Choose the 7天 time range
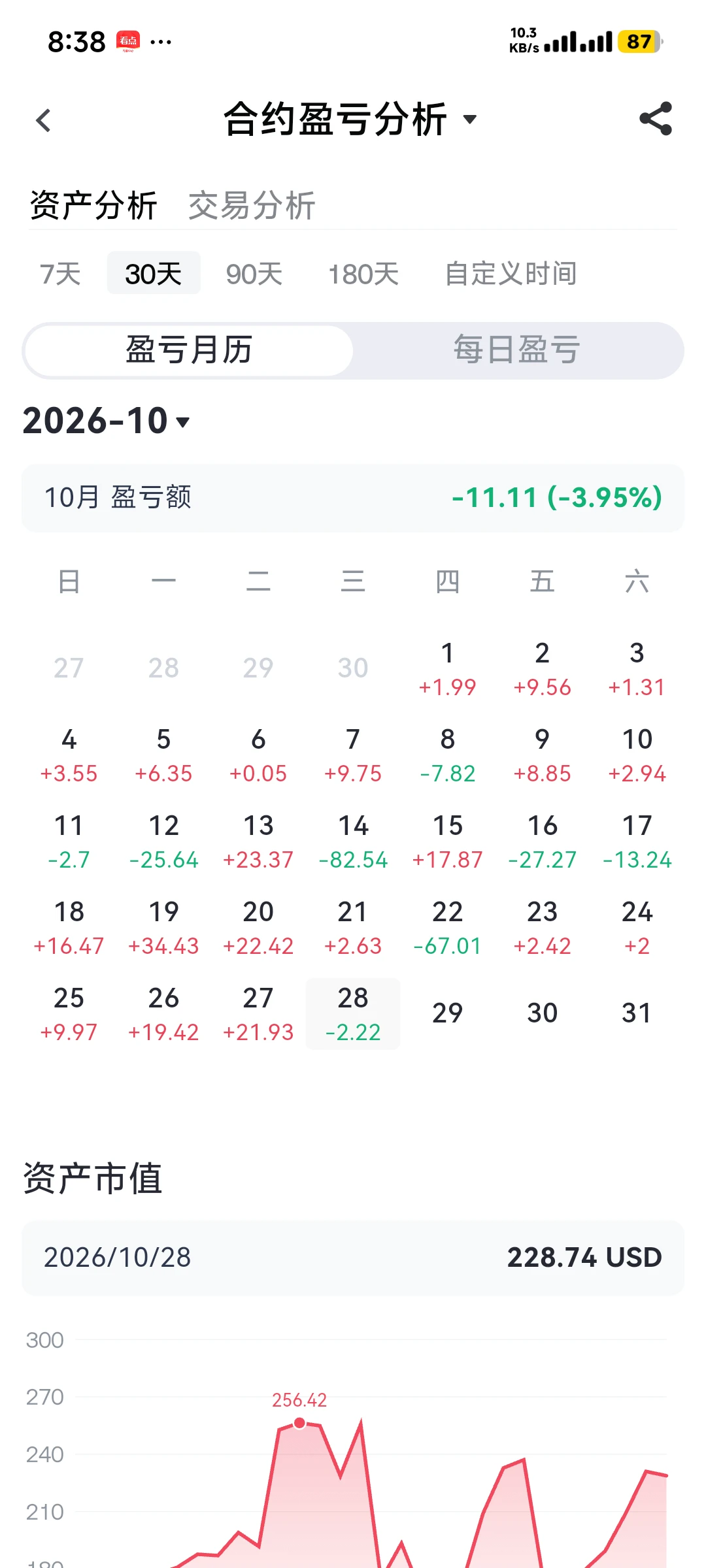 [60, 274]
